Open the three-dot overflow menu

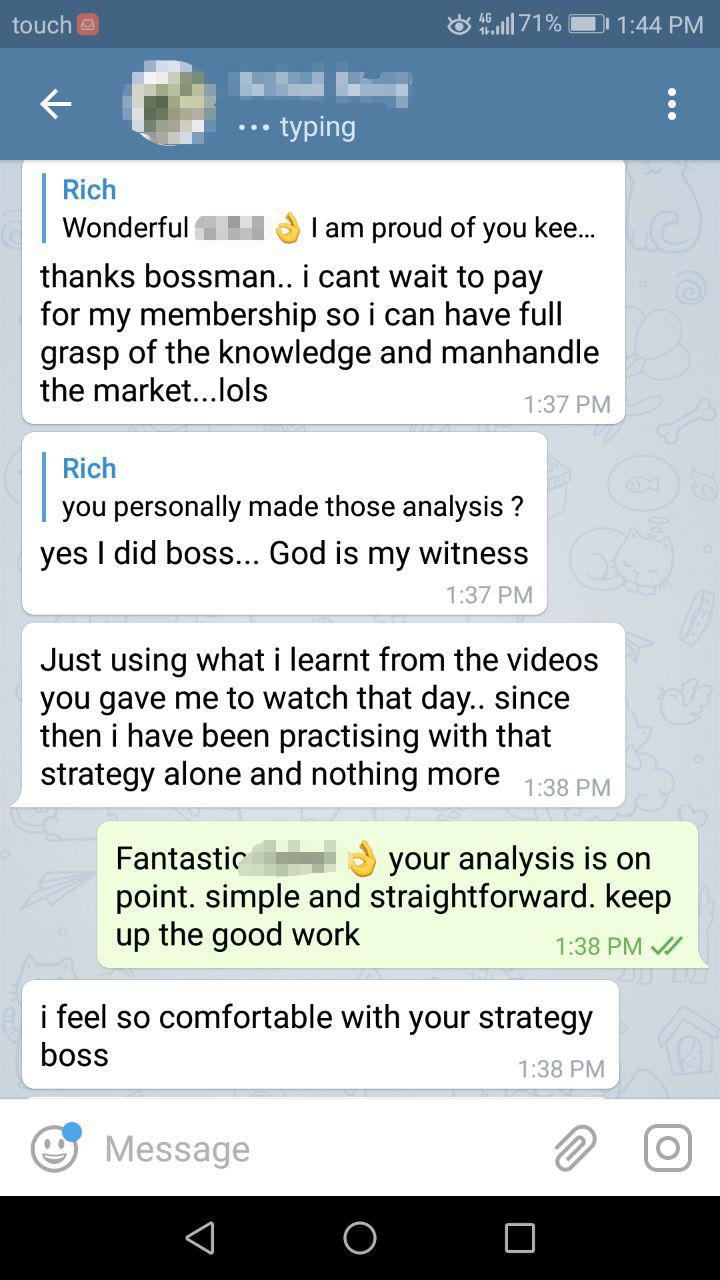click(x=672, y=104)
